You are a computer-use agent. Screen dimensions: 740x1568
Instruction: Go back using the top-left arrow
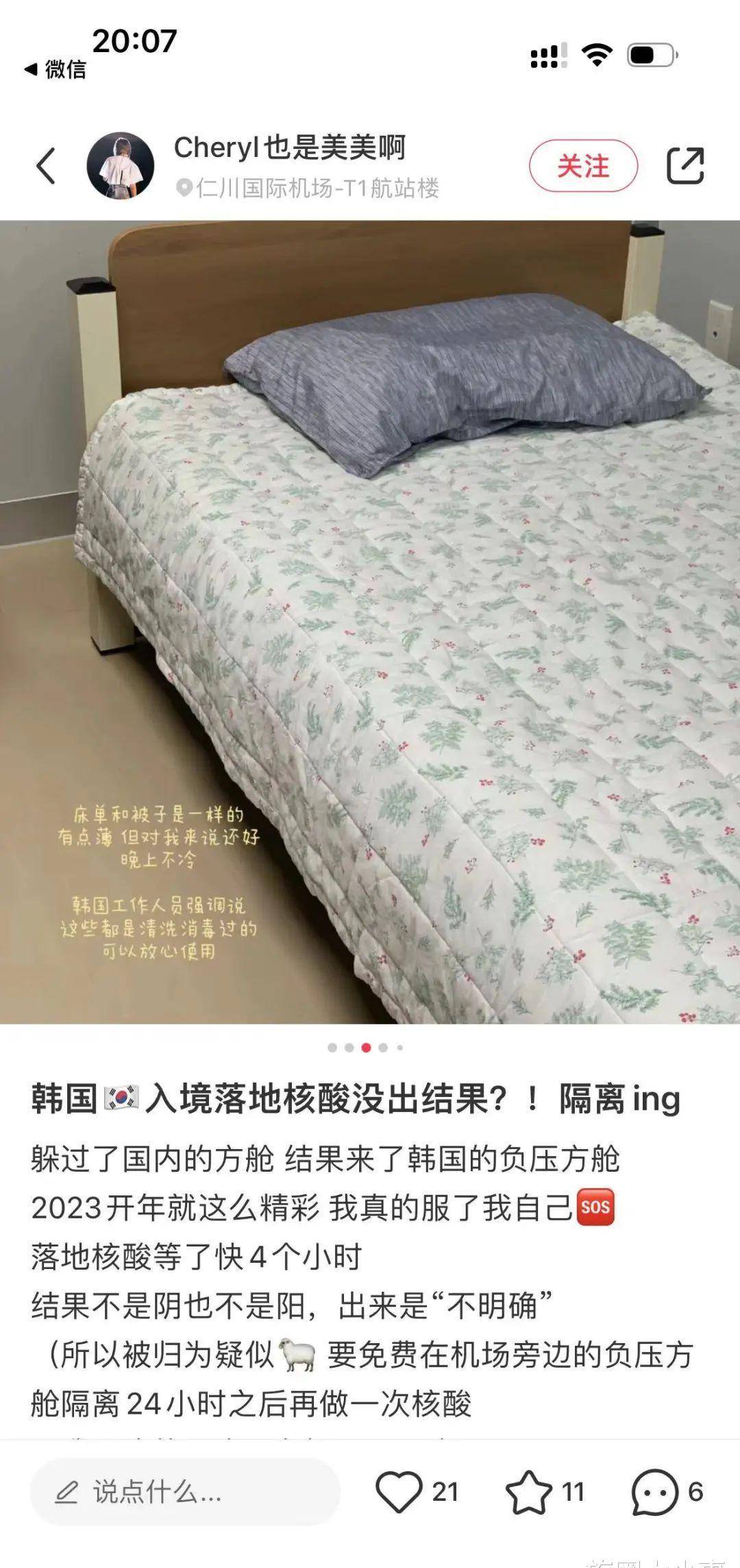[46, 166]
